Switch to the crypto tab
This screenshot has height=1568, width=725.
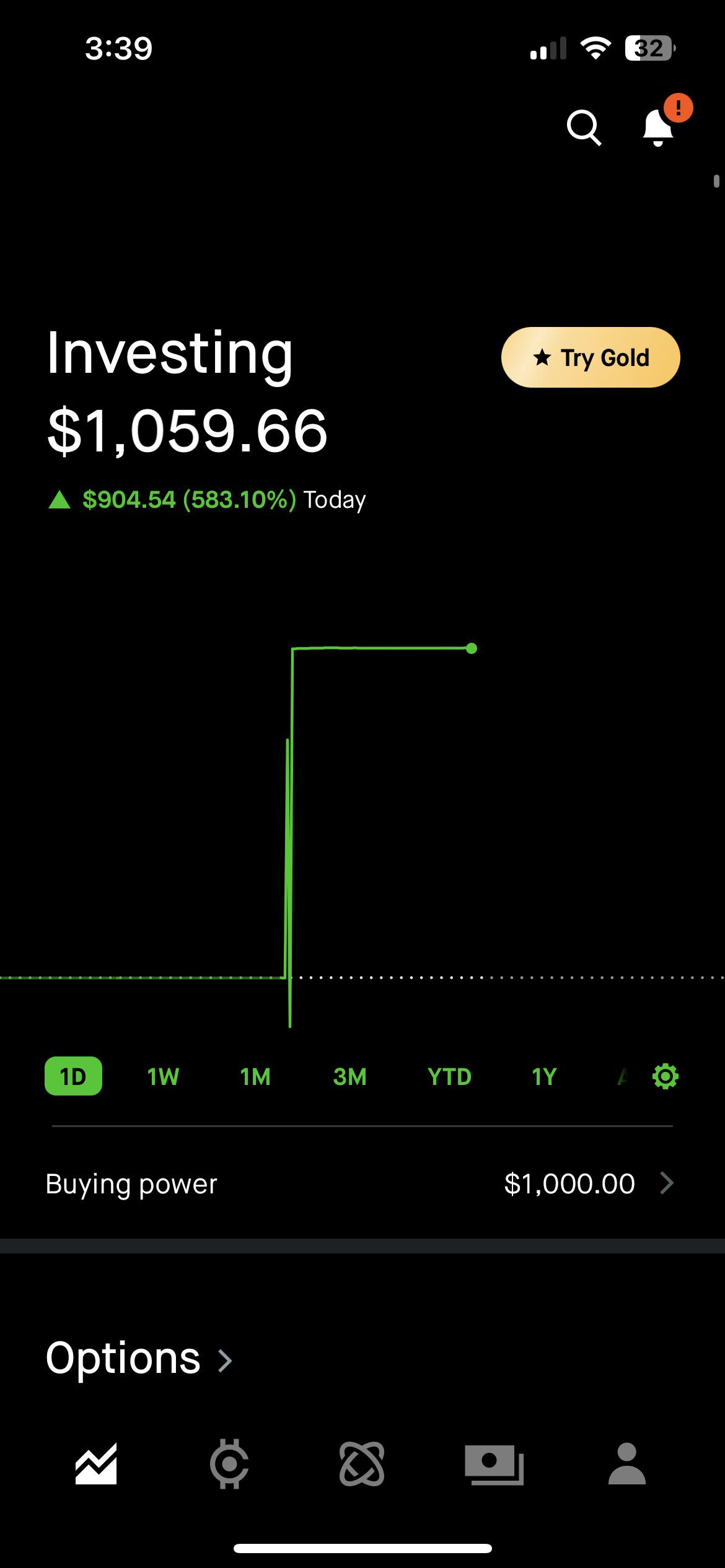pyautogui.click(x=229, y=1464)
